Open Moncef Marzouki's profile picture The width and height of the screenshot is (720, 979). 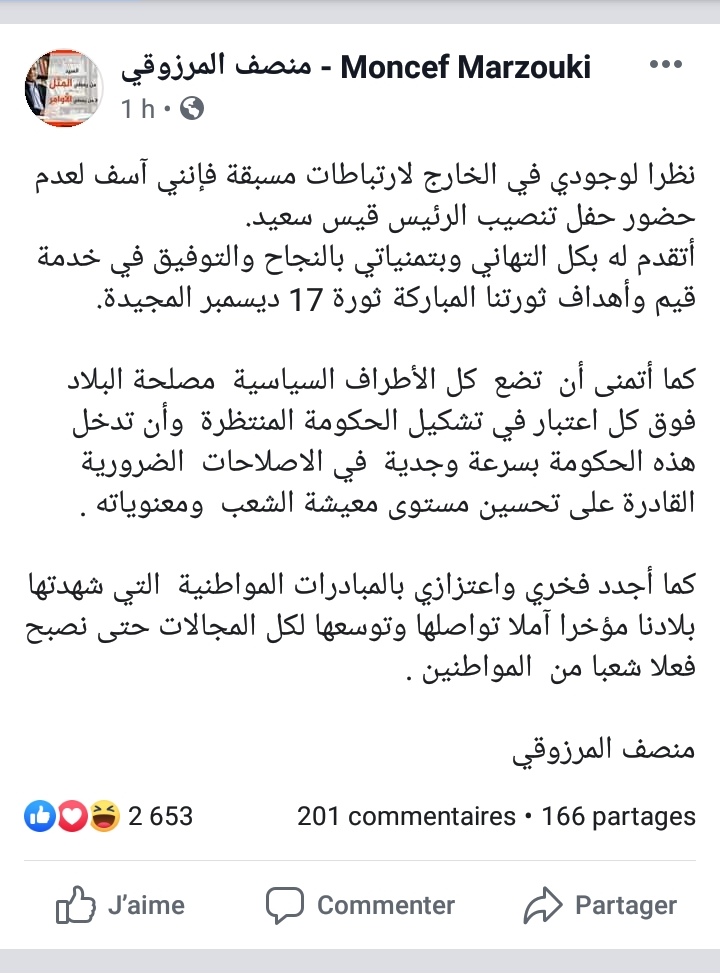60,85
